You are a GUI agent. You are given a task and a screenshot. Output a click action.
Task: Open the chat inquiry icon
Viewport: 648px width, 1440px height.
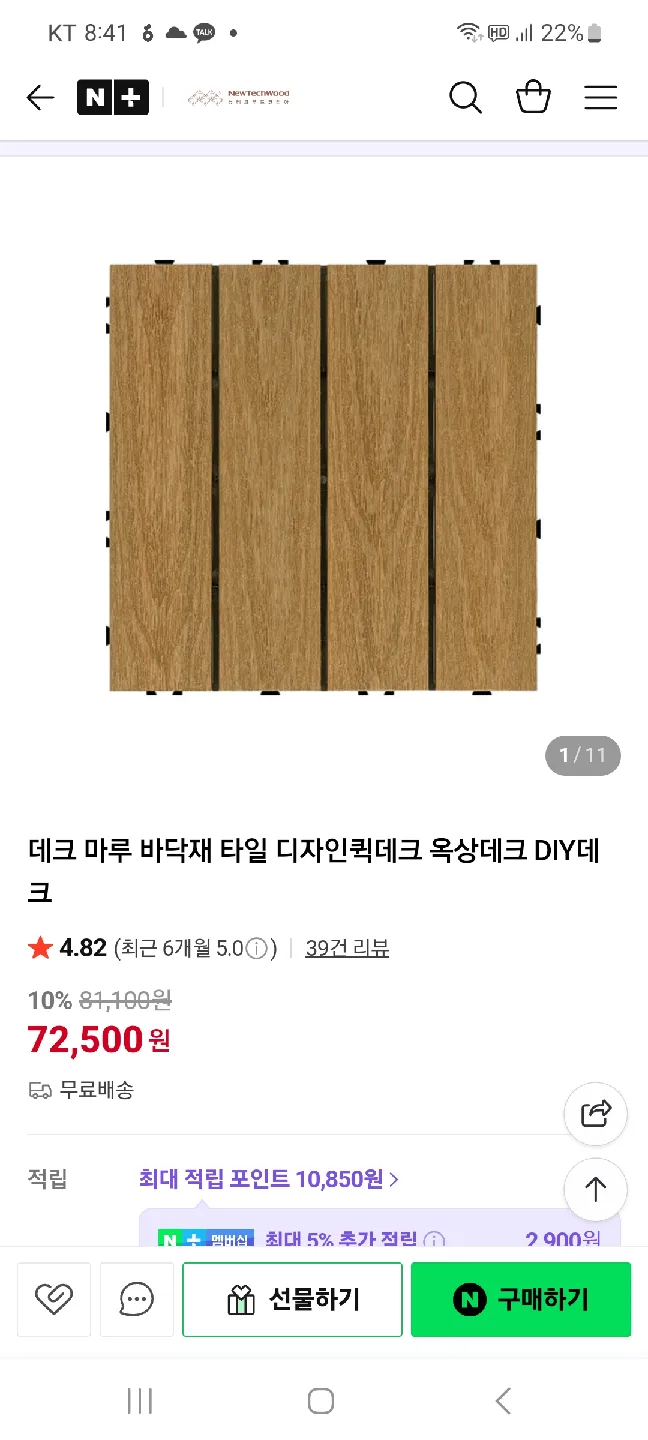(137, 1299)
